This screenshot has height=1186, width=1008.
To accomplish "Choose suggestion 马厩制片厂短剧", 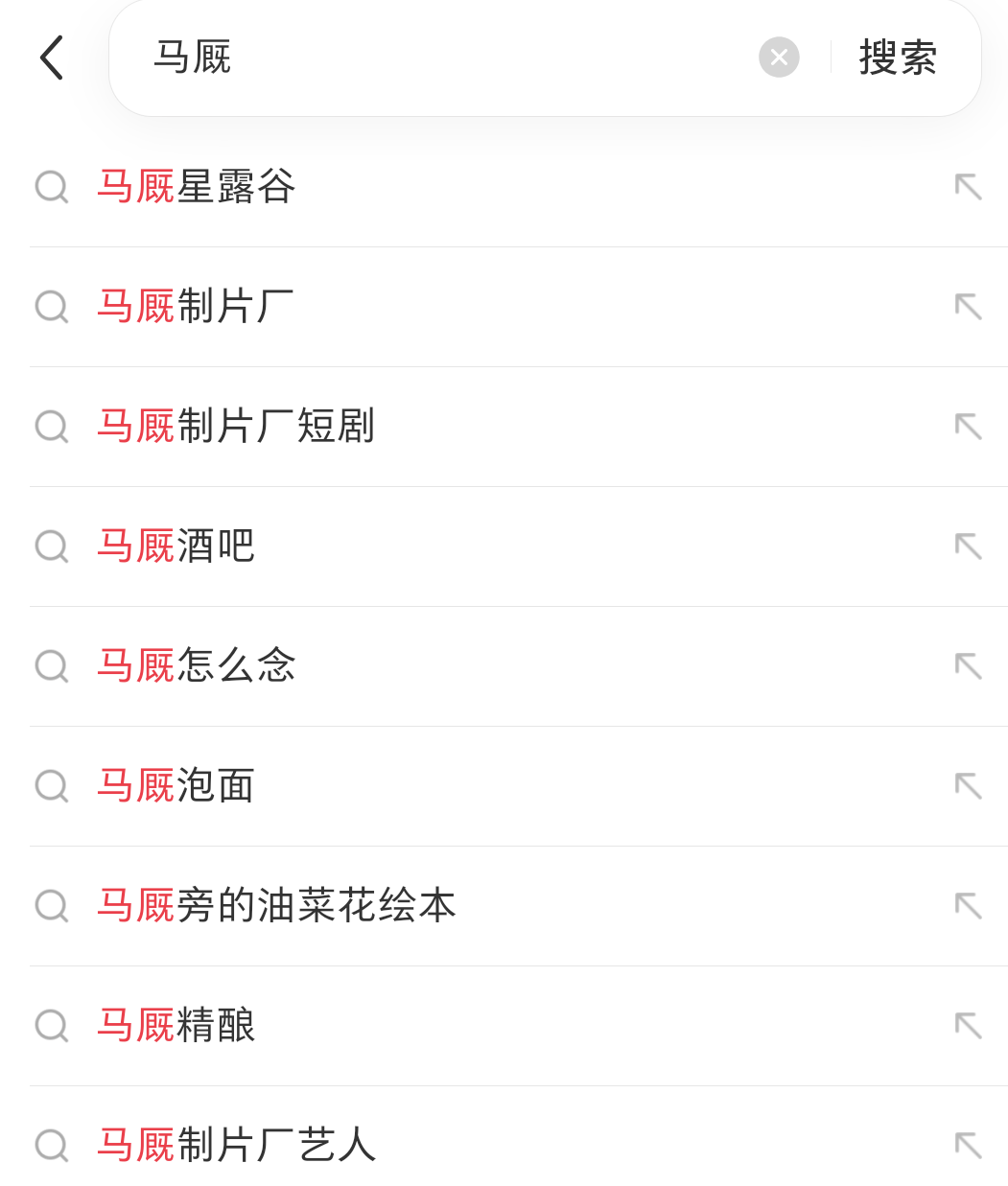I will (236, 427).
